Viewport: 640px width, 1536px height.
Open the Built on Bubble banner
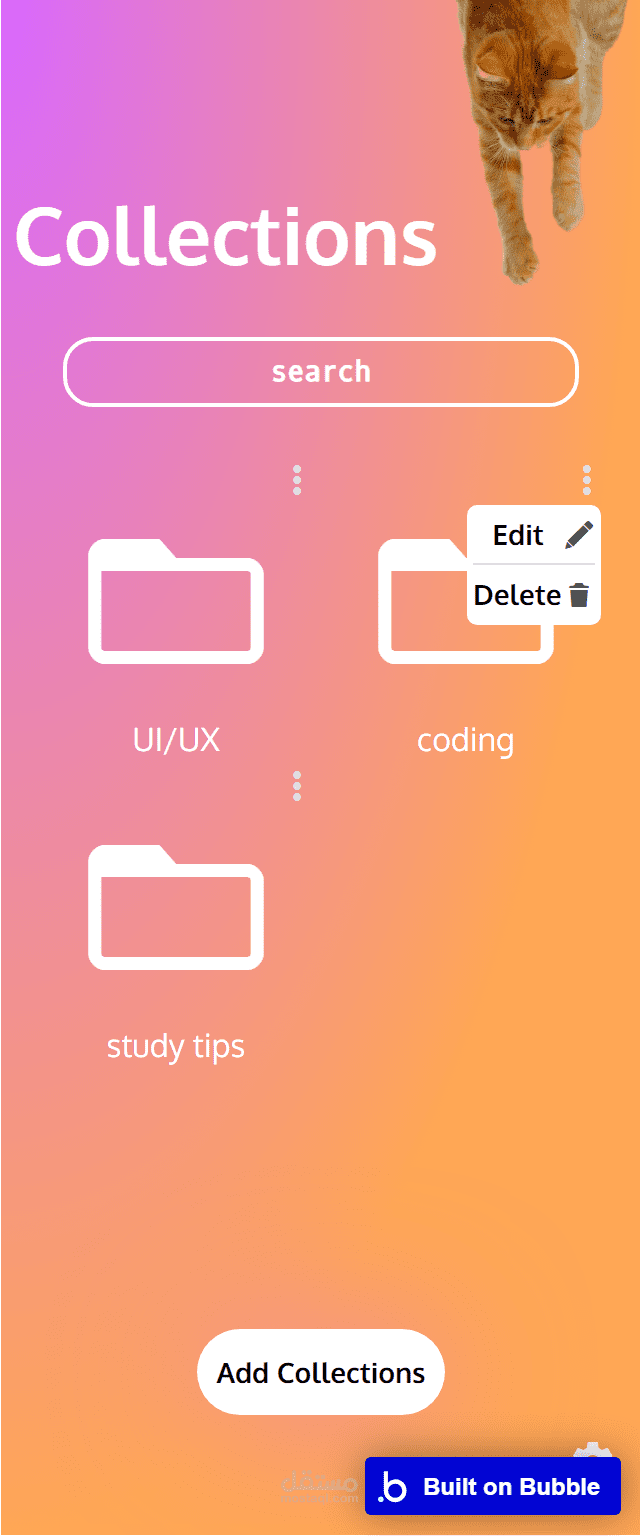pyautogui.click(x=493, y=1487)
